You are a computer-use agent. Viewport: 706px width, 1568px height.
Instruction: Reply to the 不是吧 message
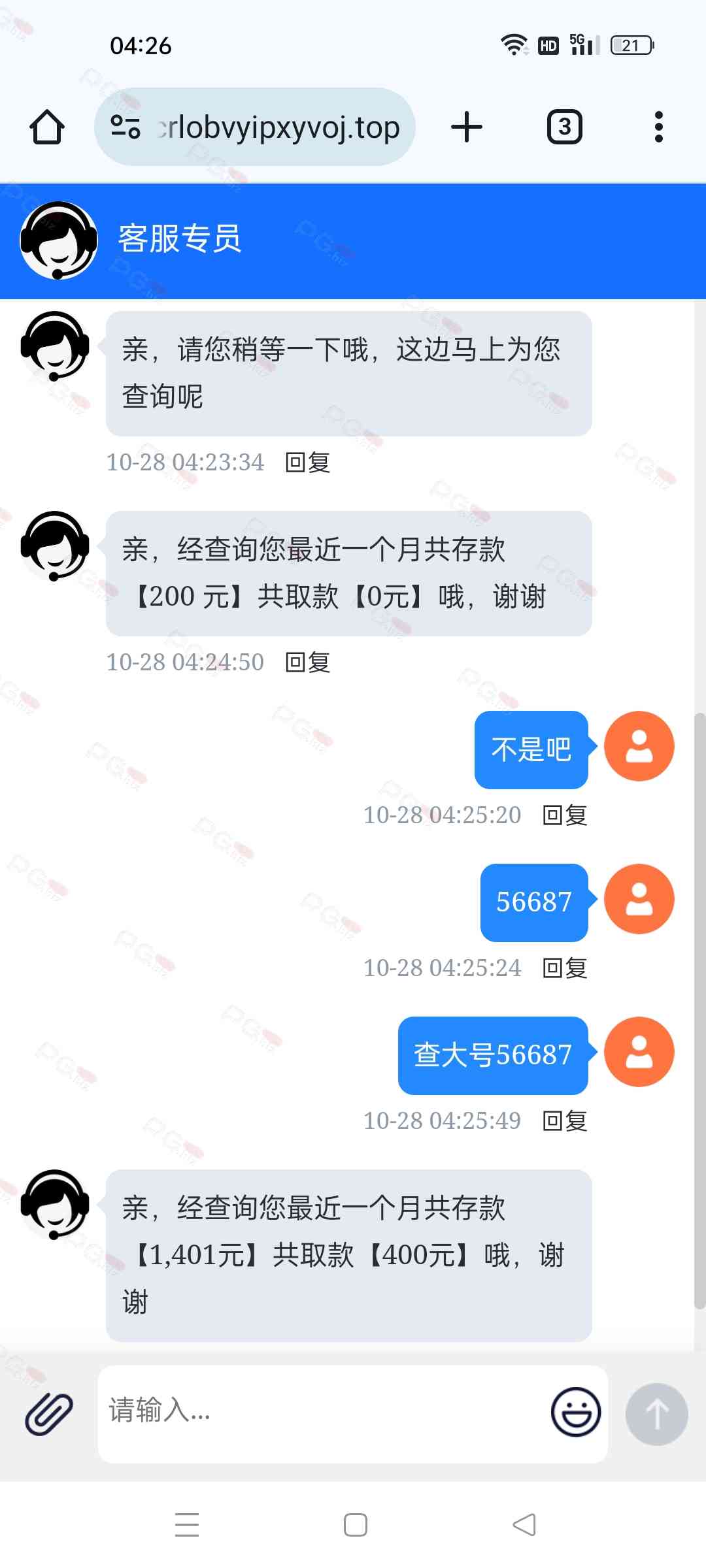click(x=565, y=815)
